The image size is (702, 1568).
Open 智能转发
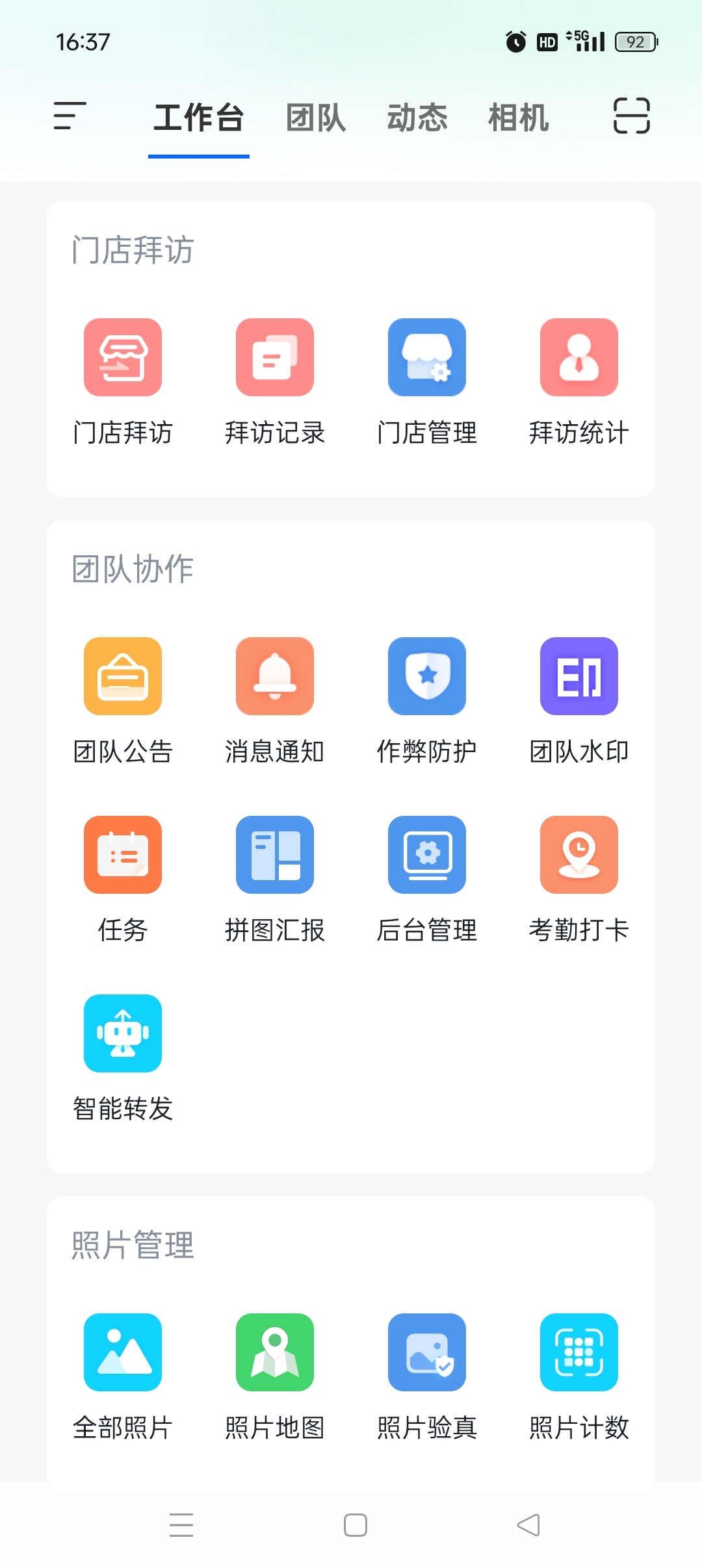pyautogui.click(x=123, y=1033)
